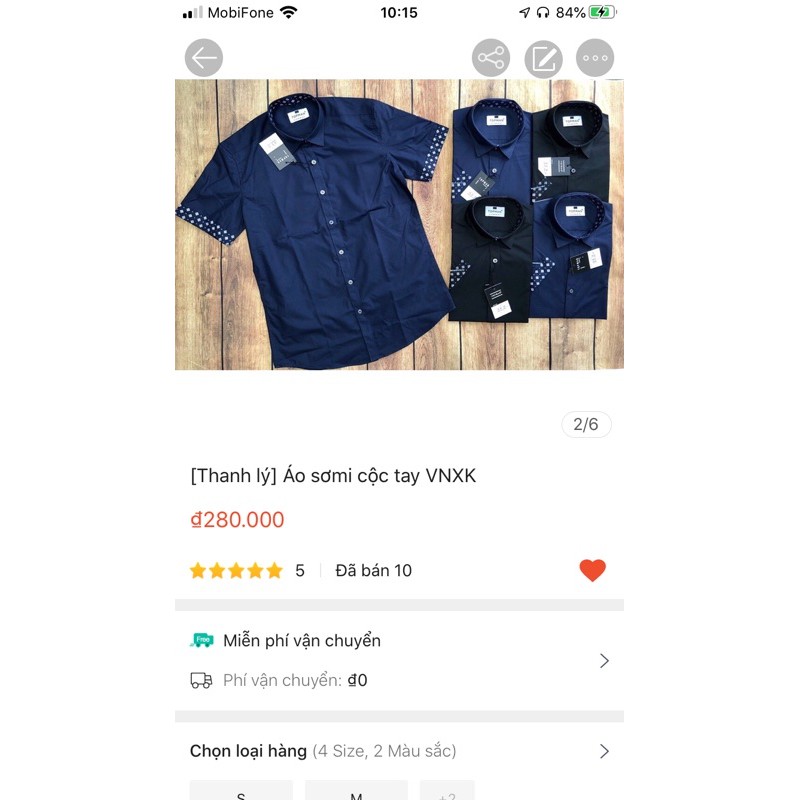The width and height of the screenshot is (800, 800).
Task: Show the +2 more variations
Action: 446,792
